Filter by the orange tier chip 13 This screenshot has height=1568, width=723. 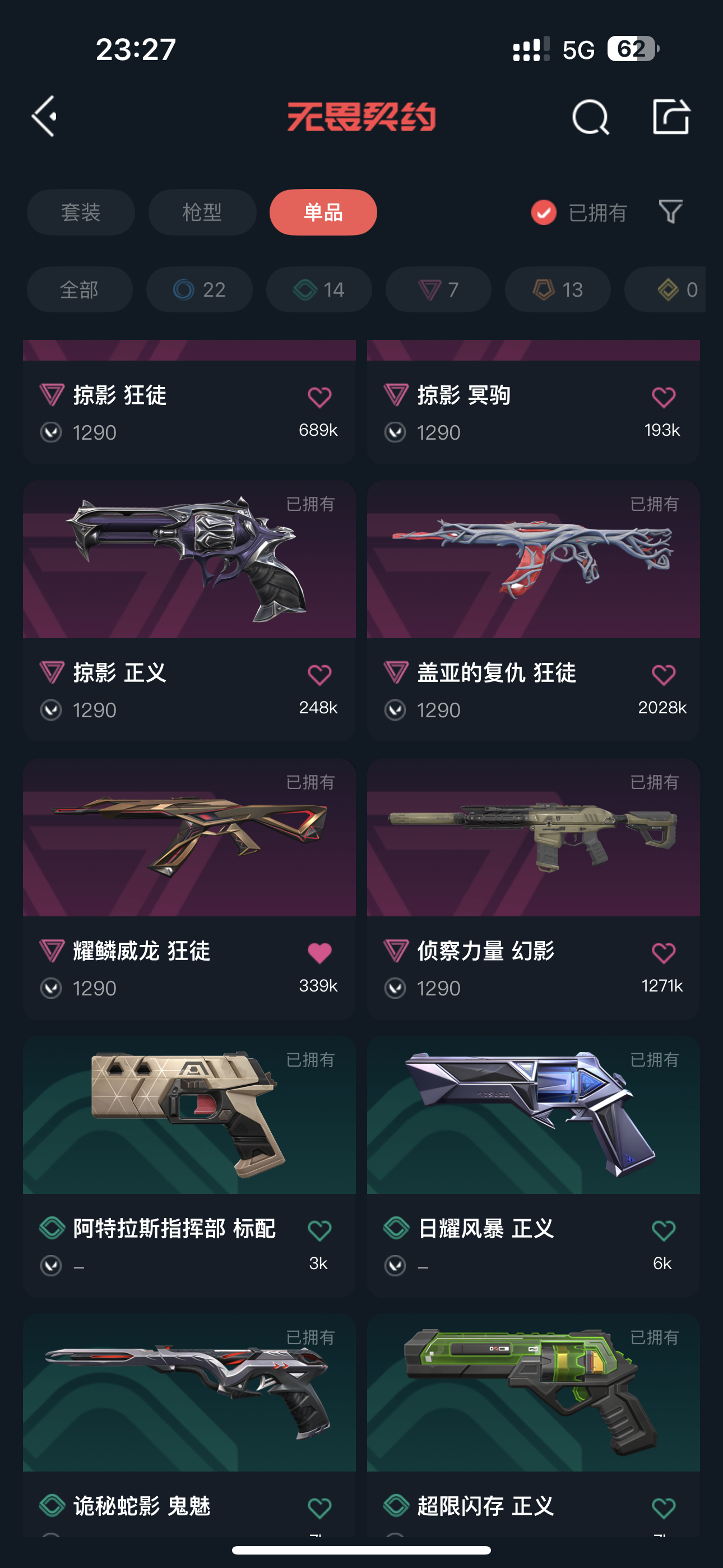(558, 290)
